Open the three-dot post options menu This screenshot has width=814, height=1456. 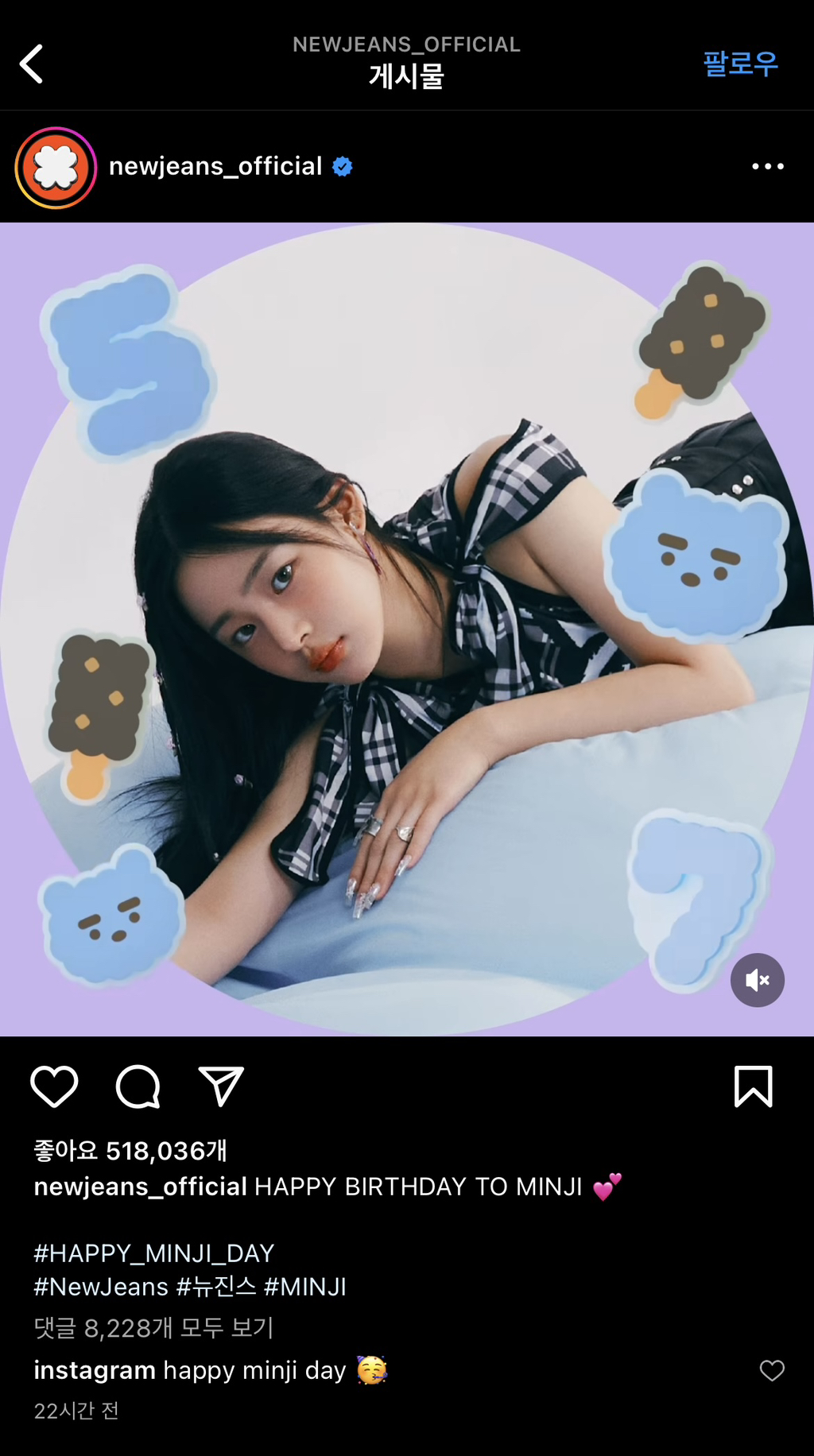(768, 166)
